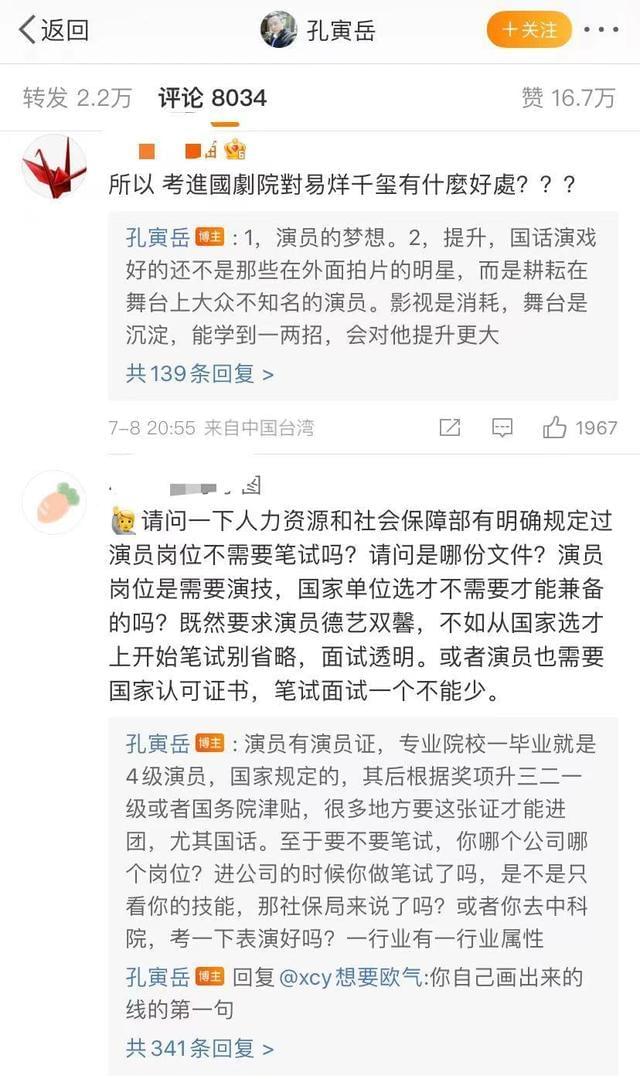Switch to the 赞 16.7万 tab
Image resolution: width=640 pixels, height=1079 pixels.
568,98
